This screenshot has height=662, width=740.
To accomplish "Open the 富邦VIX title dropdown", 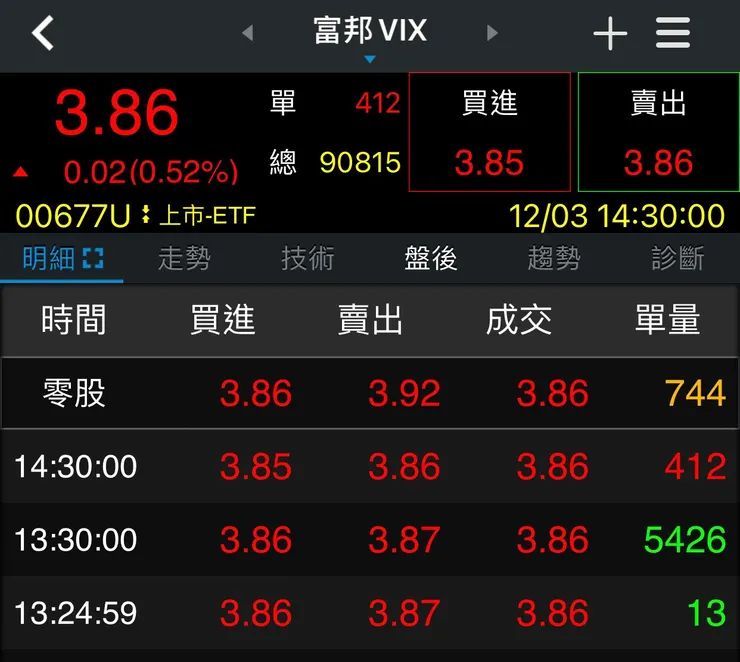I will [x=370, y=36].
